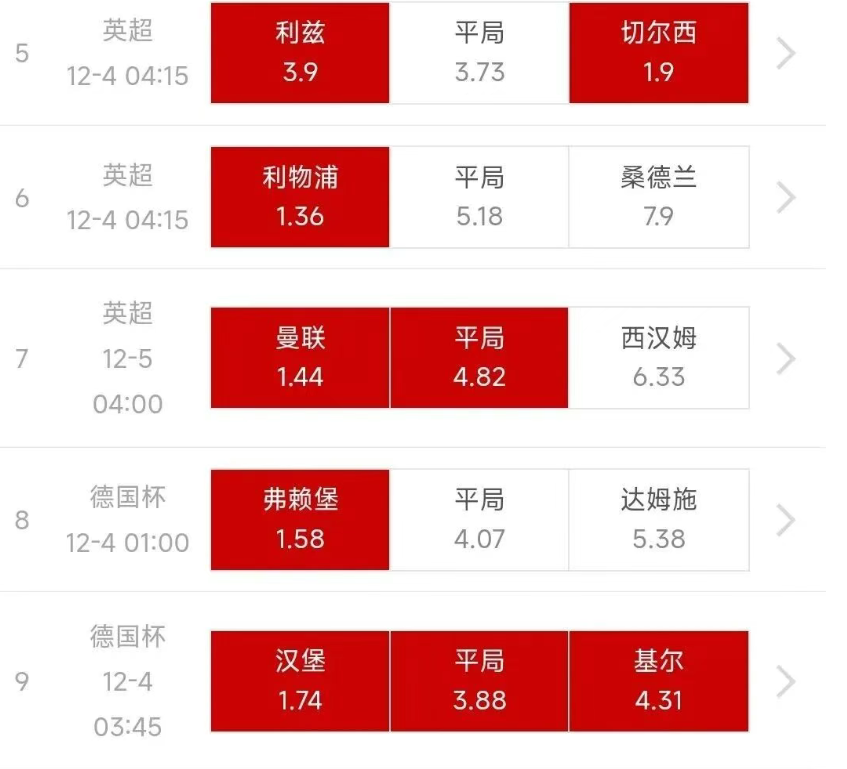Toggle the 基尔 4.31 selection
Image resolution: width=847 pixels, height=769 pixels.
click(x=658, y=681)
